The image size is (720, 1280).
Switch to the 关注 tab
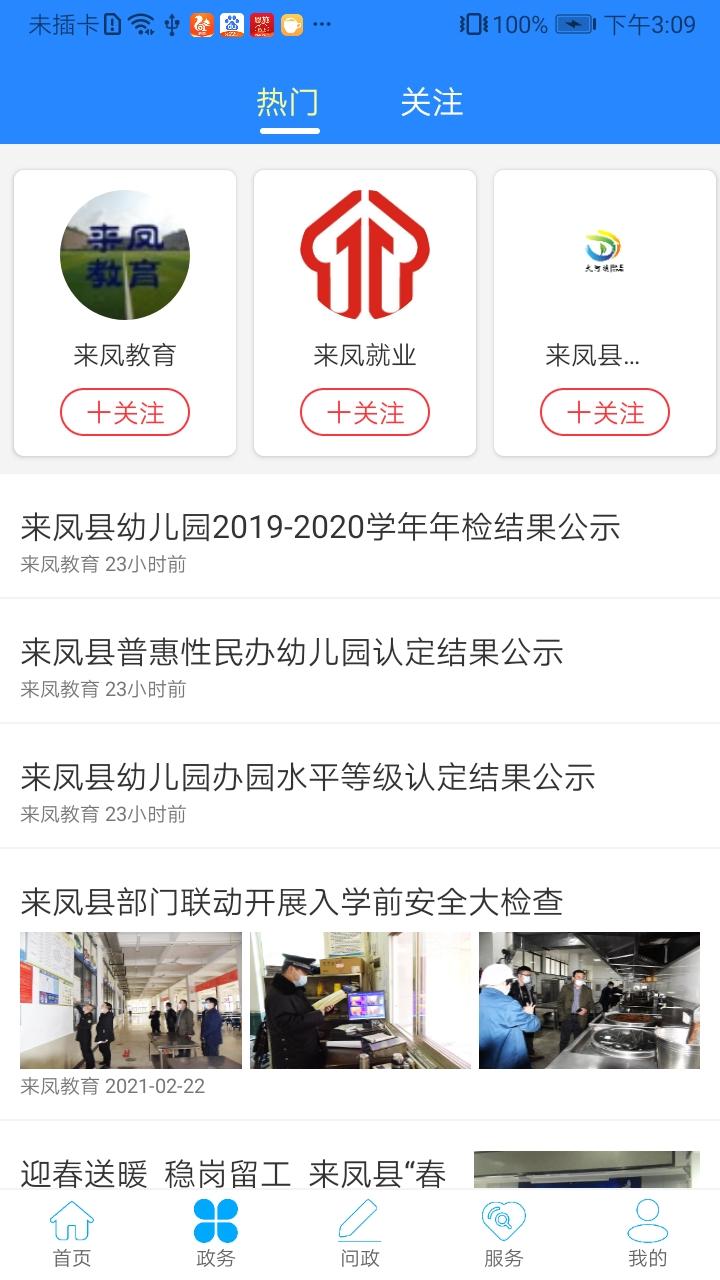[x=431, y=102]
